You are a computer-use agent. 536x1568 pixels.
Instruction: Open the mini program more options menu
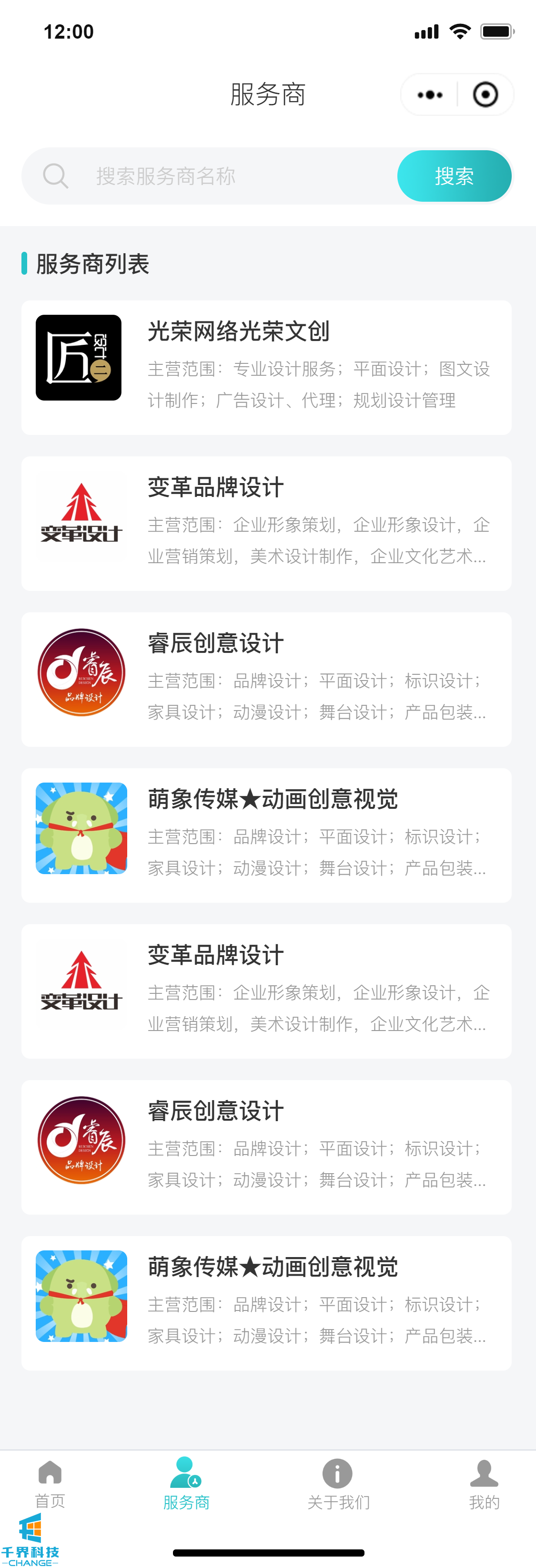(x=430, y=95)
